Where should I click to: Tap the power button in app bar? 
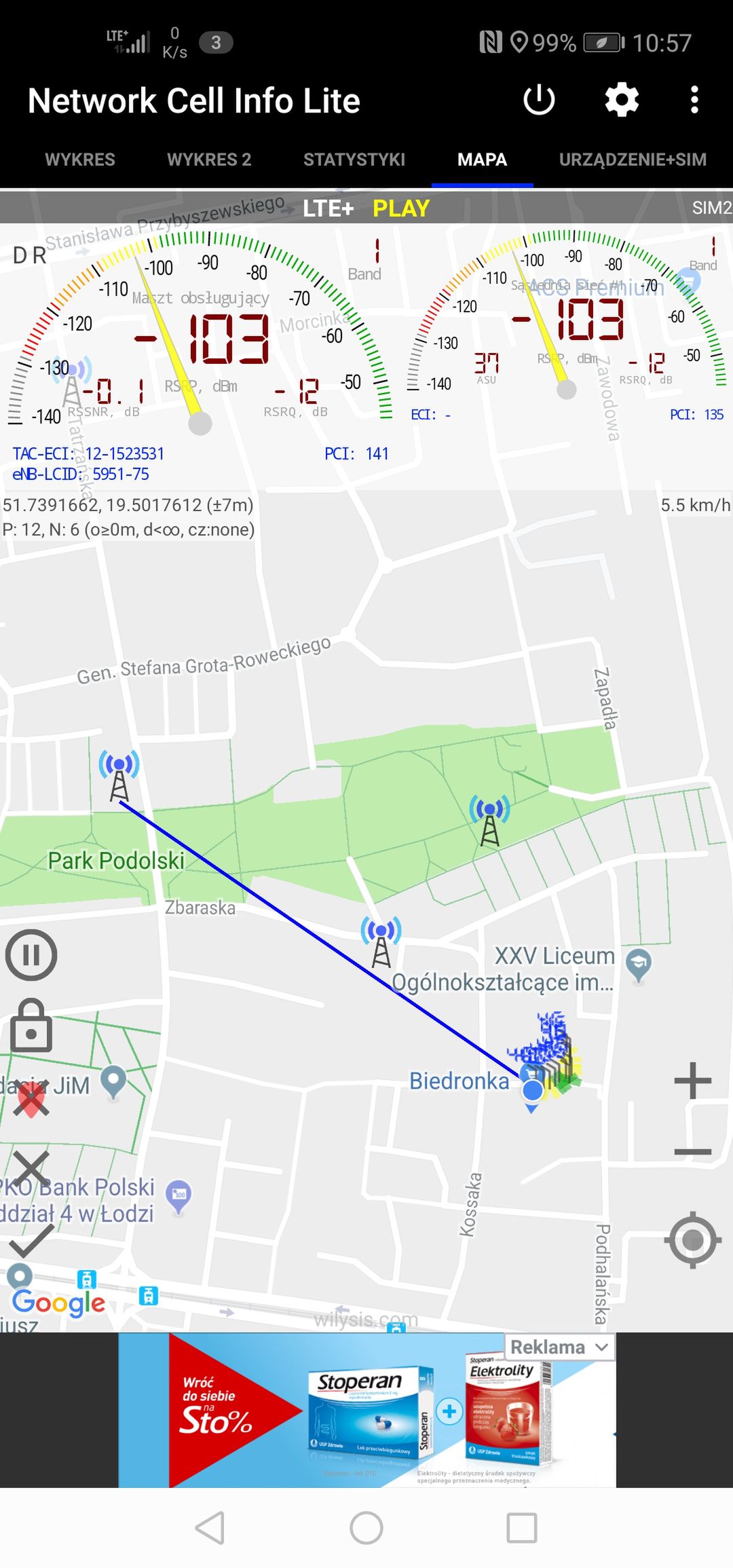(x=539, y=100)
